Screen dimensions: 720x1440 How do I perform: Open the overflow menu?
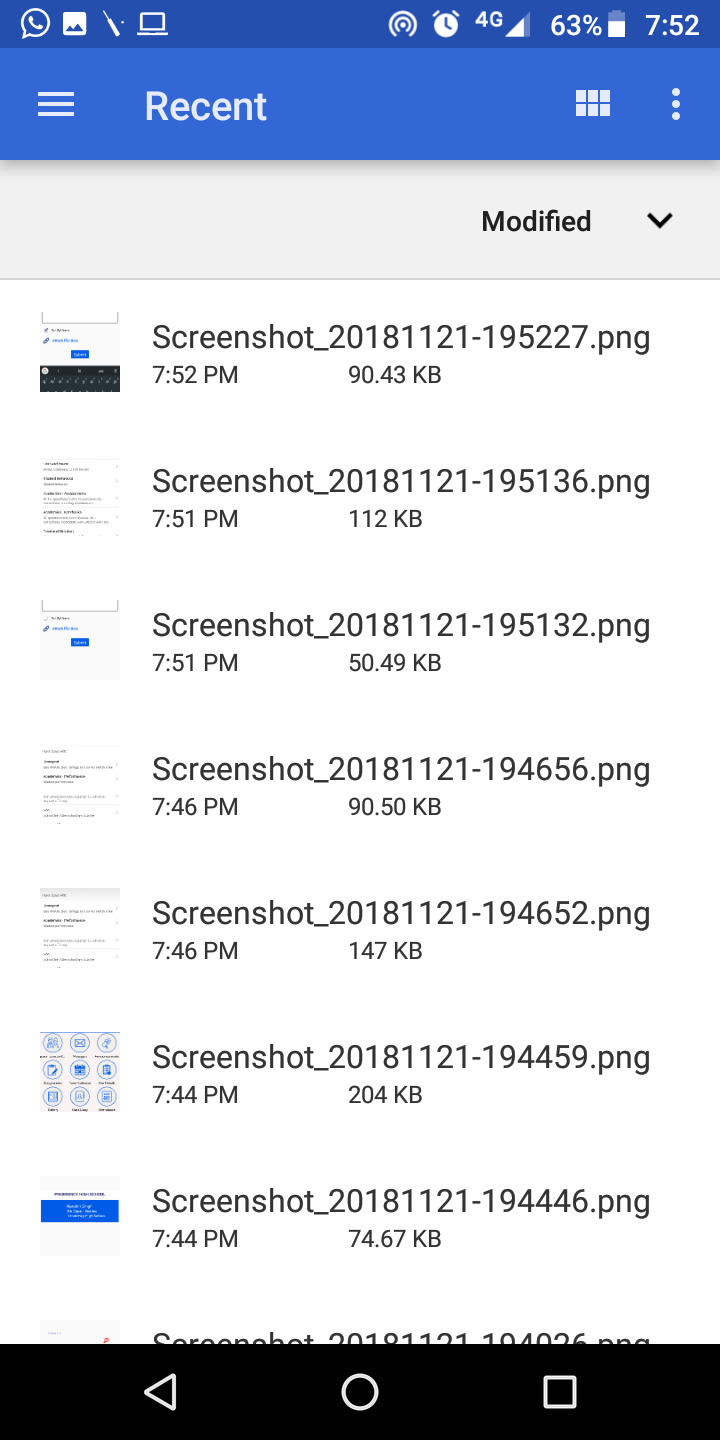click(x=676, y=105)
